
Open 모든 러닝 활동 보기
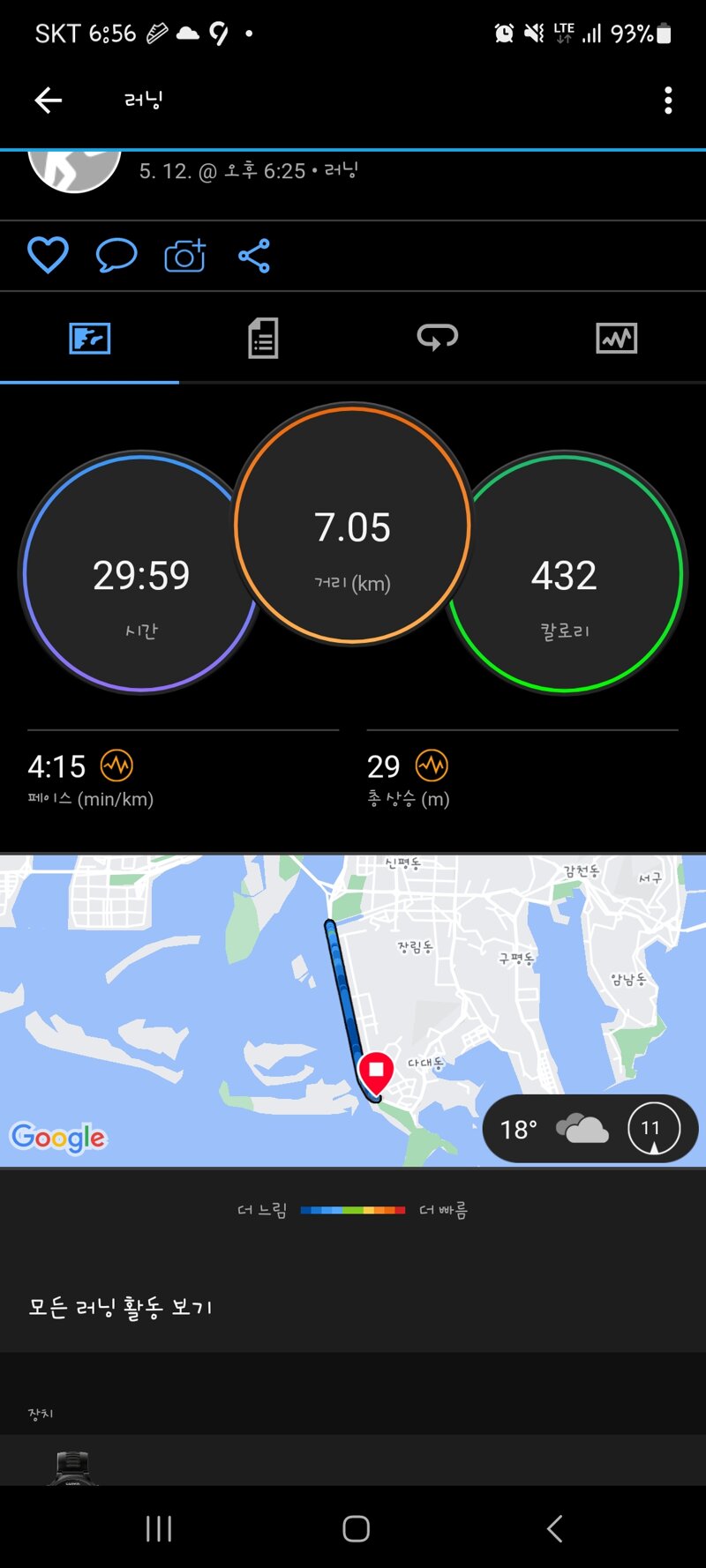click(121, 1307)
